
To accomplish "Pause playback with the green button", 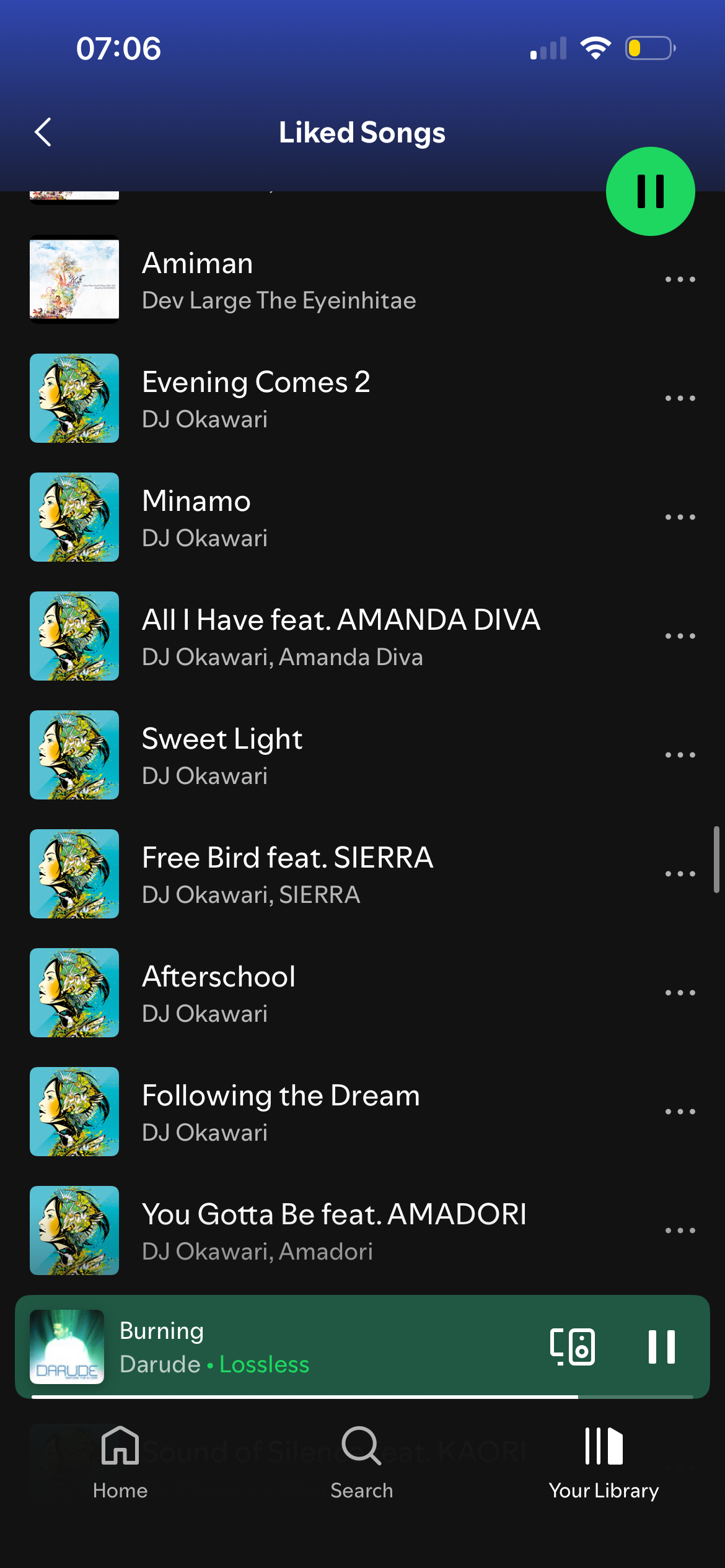I will (650, 191).
